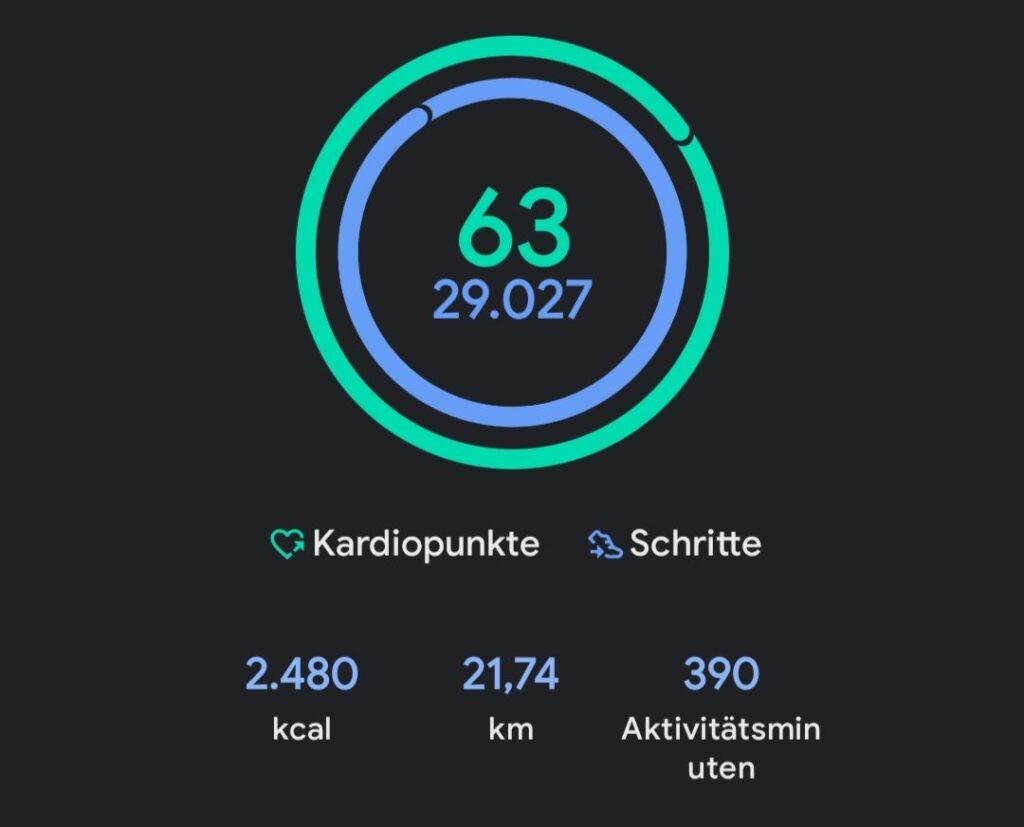The image size is (1024, 827).
Task: Open the activity ring showing 63 Kardiopunkte
Action: click(512, 252)
